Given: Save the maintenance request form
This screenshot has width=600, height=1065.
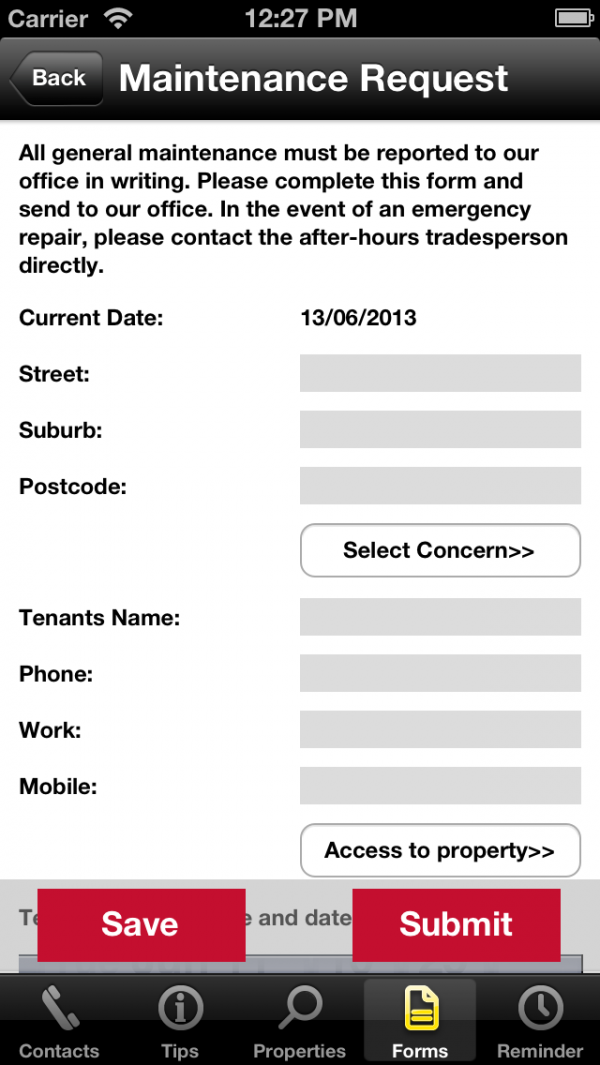Looking at the screenshot, I should (x=141, y=924).
